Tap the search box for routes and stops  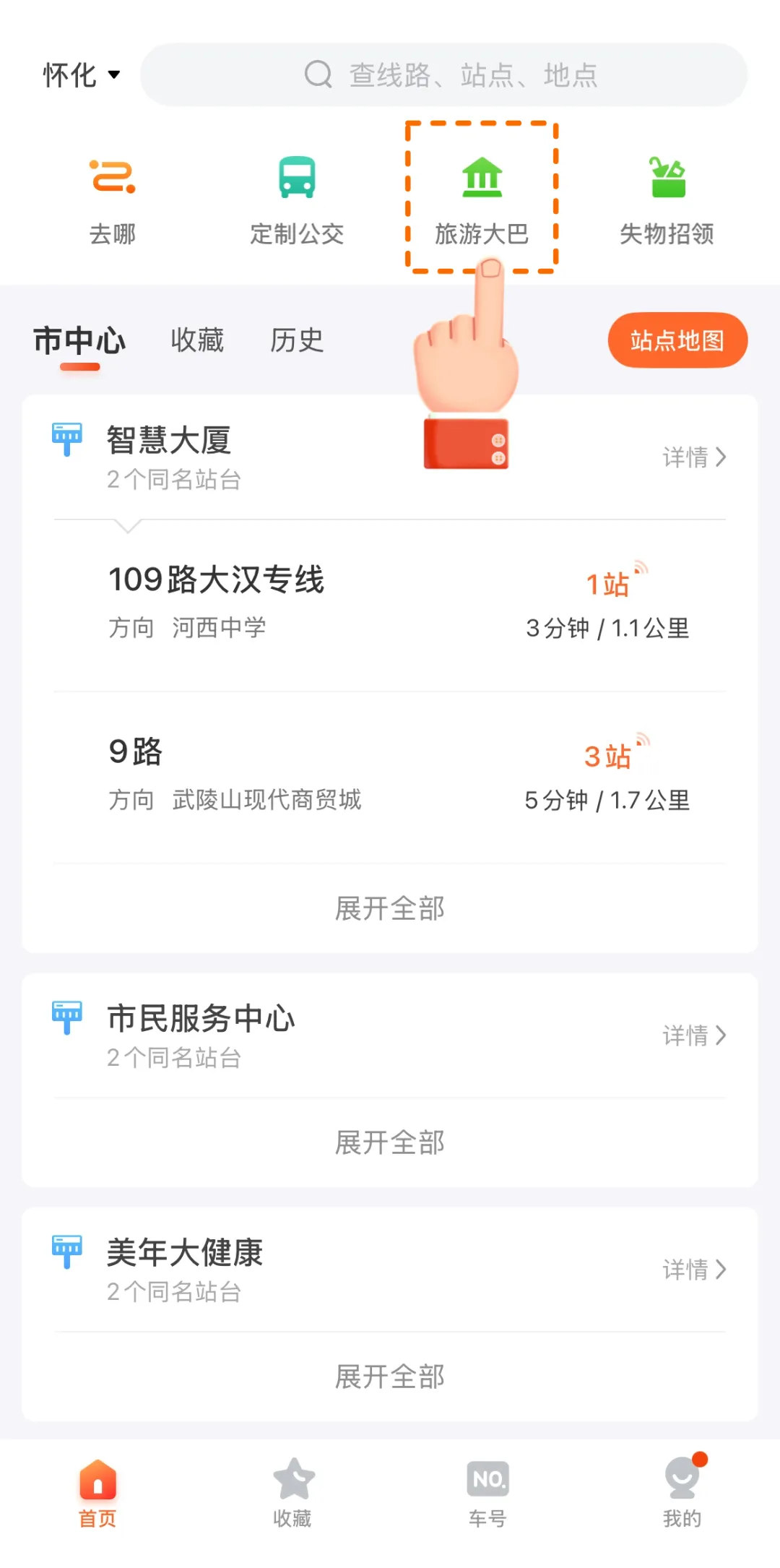click(x=443, y=75)
